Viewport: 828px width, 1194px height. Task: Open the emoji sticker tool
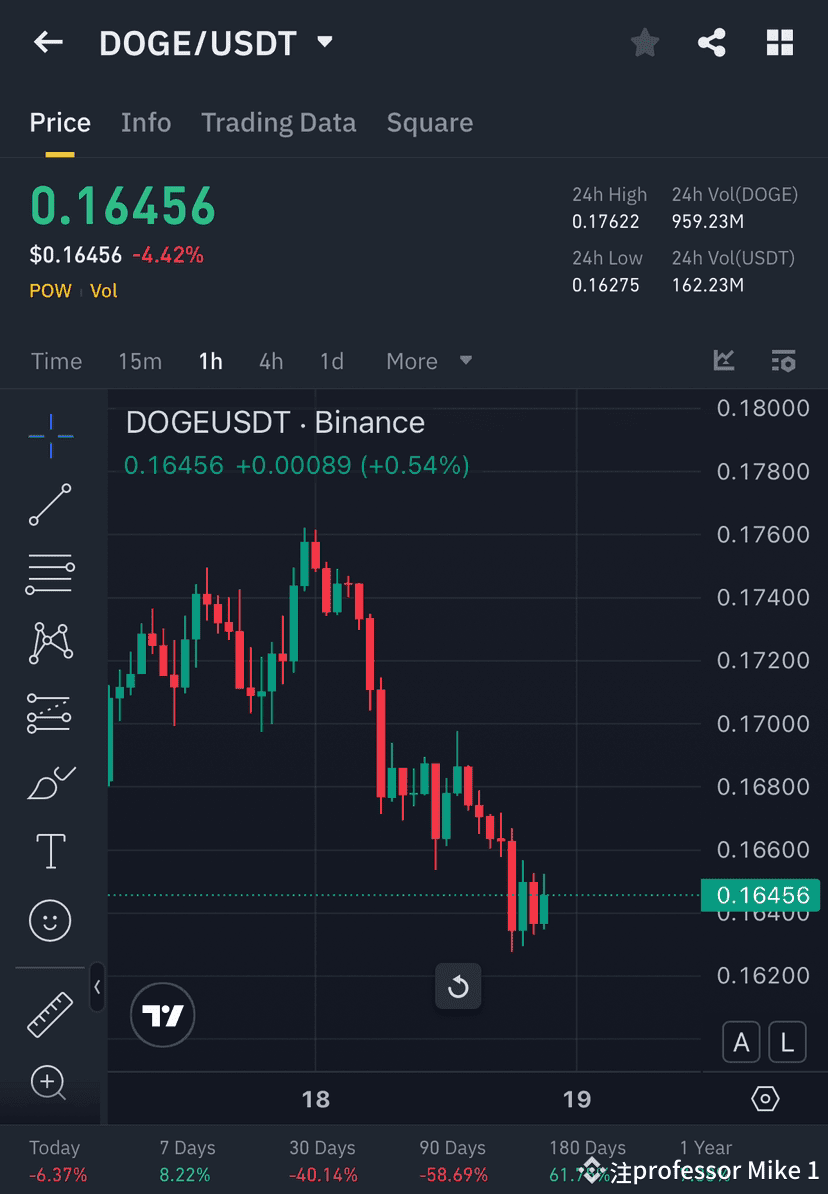tap(49, 920)
